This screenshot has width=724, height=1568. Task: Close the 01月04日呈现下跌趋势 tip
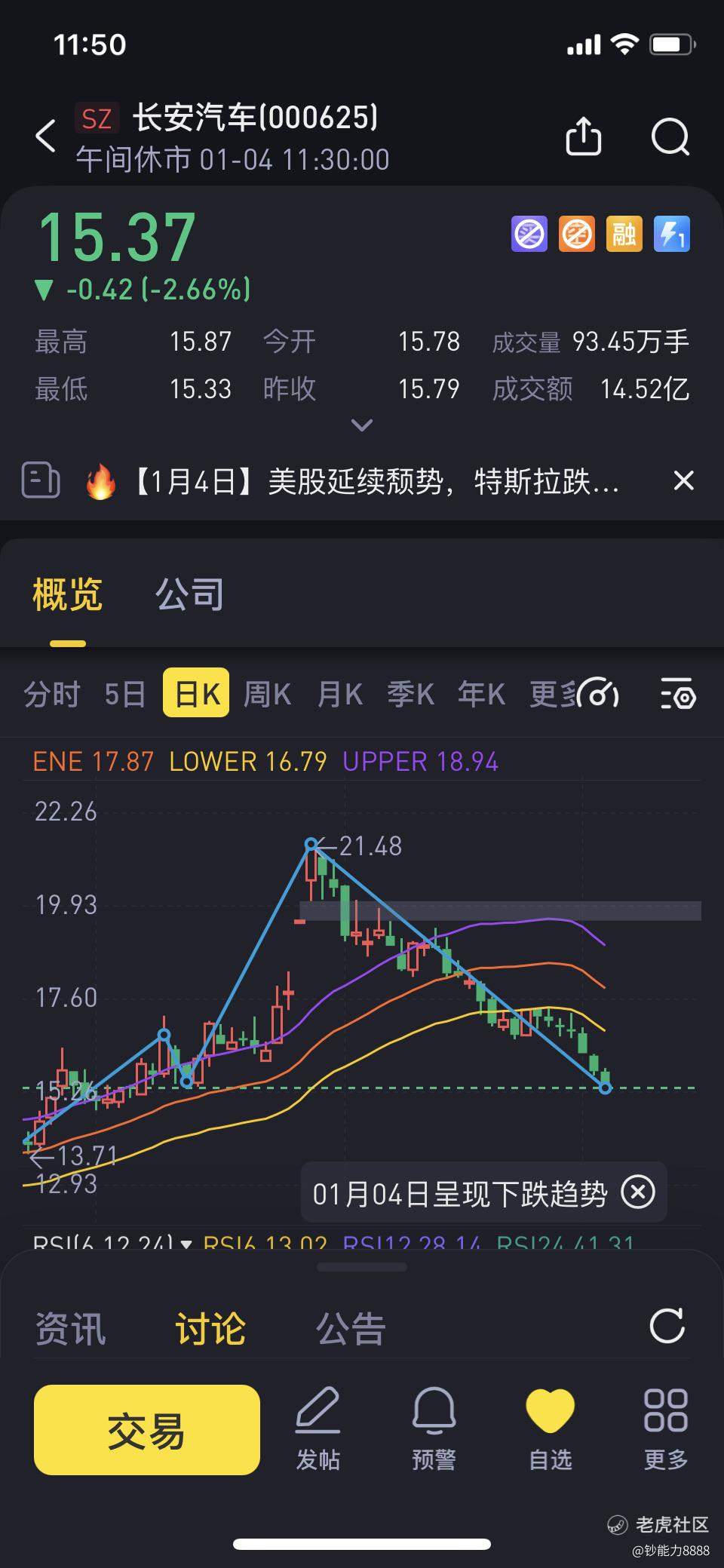637,1192
